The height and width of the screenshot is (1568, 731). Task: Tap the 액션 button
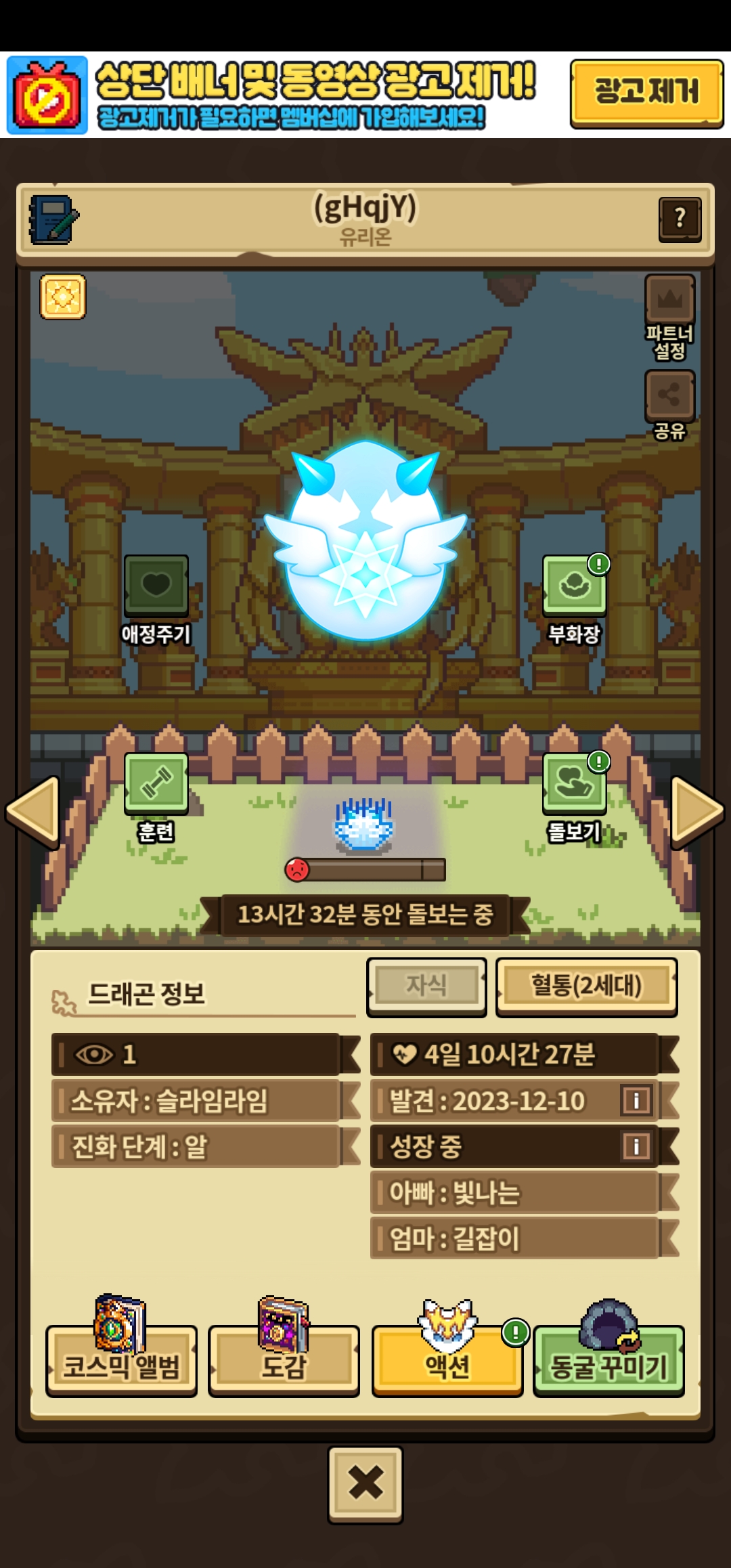pyautogui.click(x=447, y=1361)
